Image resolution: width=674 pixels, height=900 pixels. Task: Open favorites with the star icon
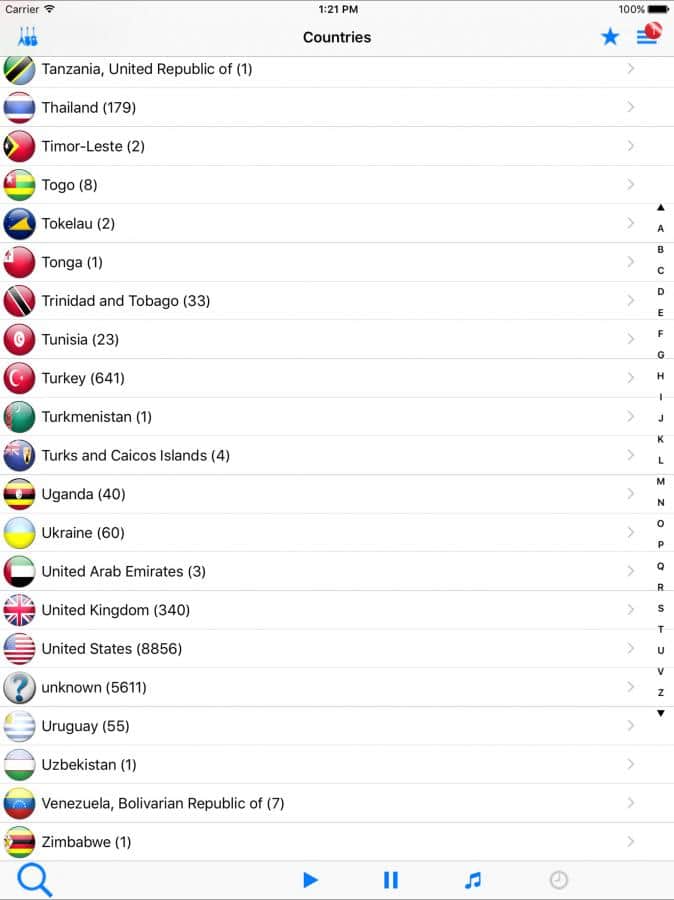(x=610, y=37)
